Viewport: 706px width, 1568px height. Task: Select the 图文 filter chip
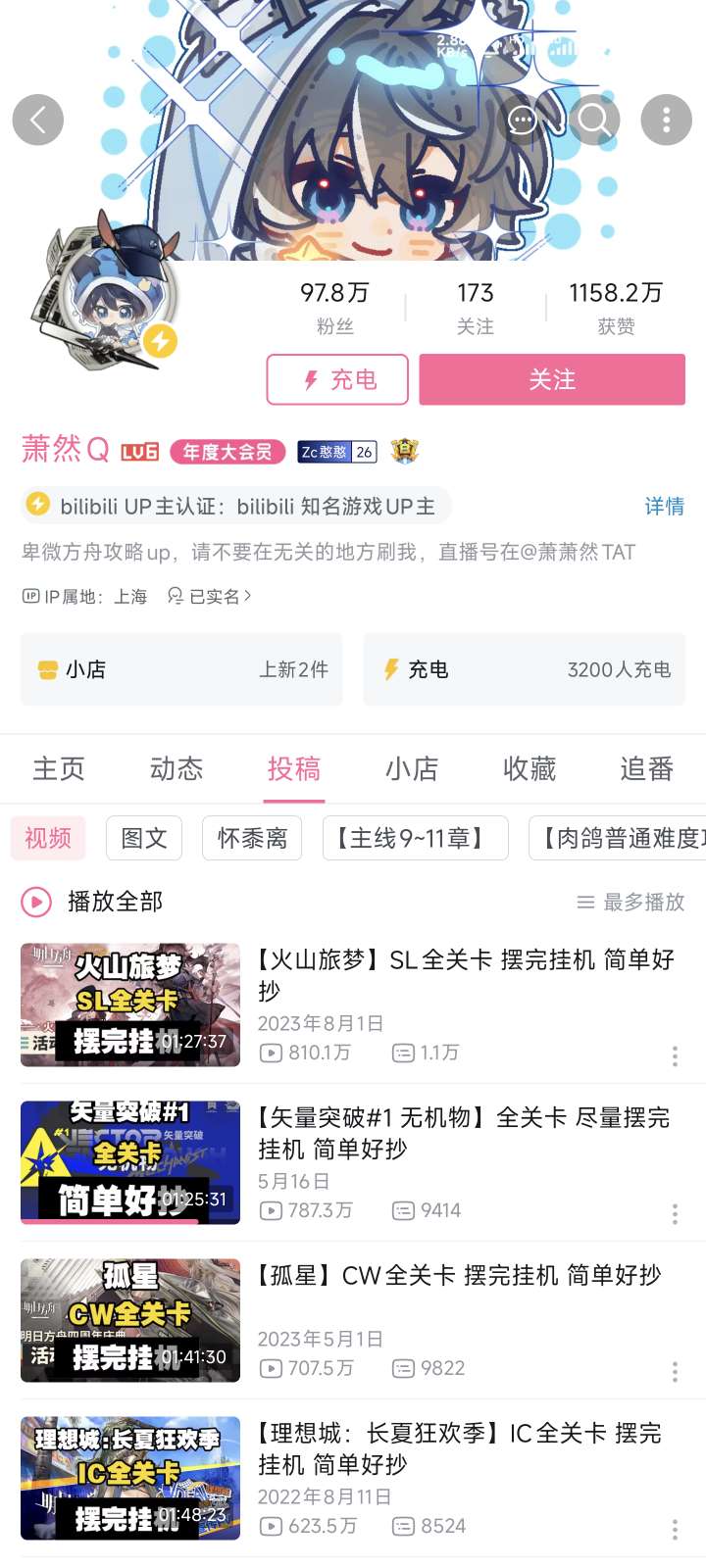pos(144,838)
